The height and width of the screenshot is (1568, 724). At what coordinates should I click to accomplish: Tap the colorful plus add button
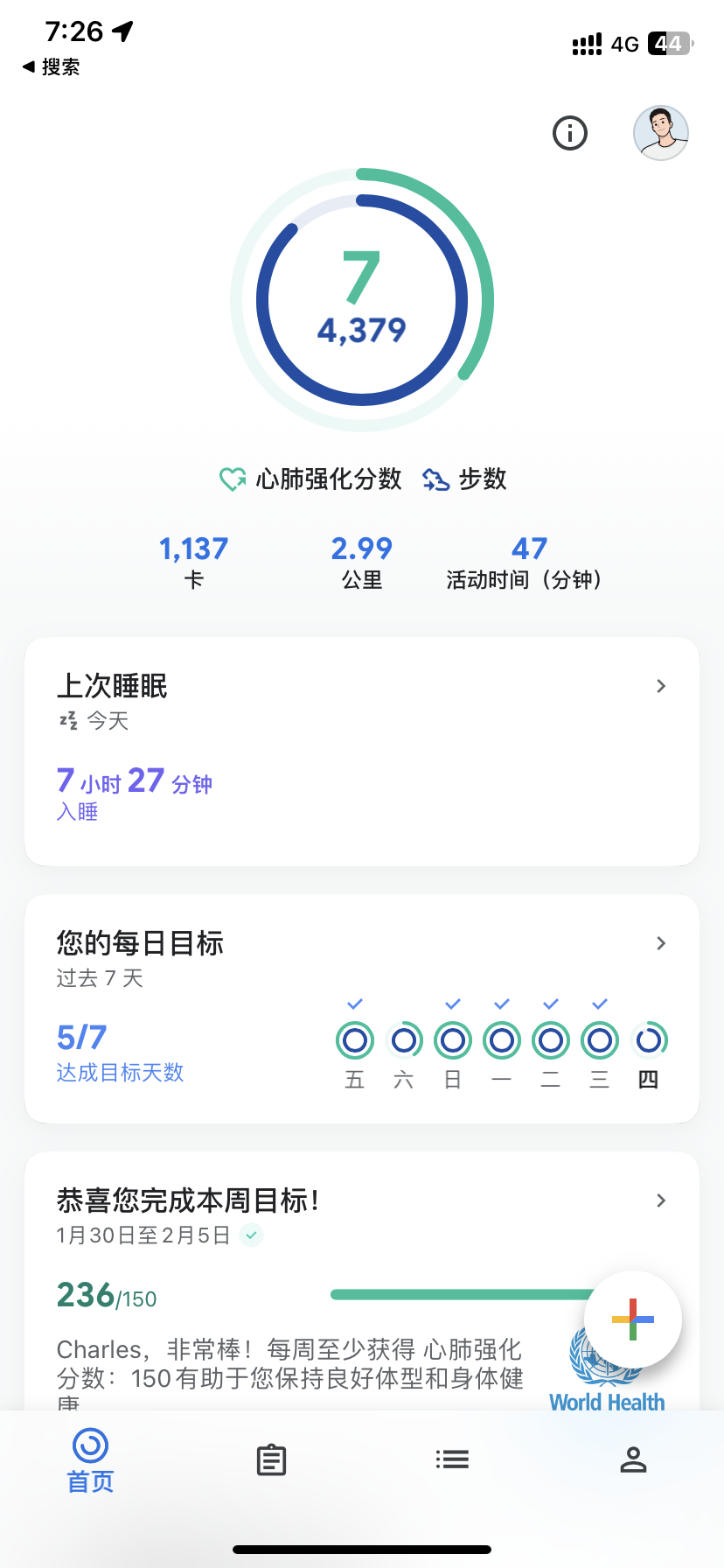(632, 1319)
